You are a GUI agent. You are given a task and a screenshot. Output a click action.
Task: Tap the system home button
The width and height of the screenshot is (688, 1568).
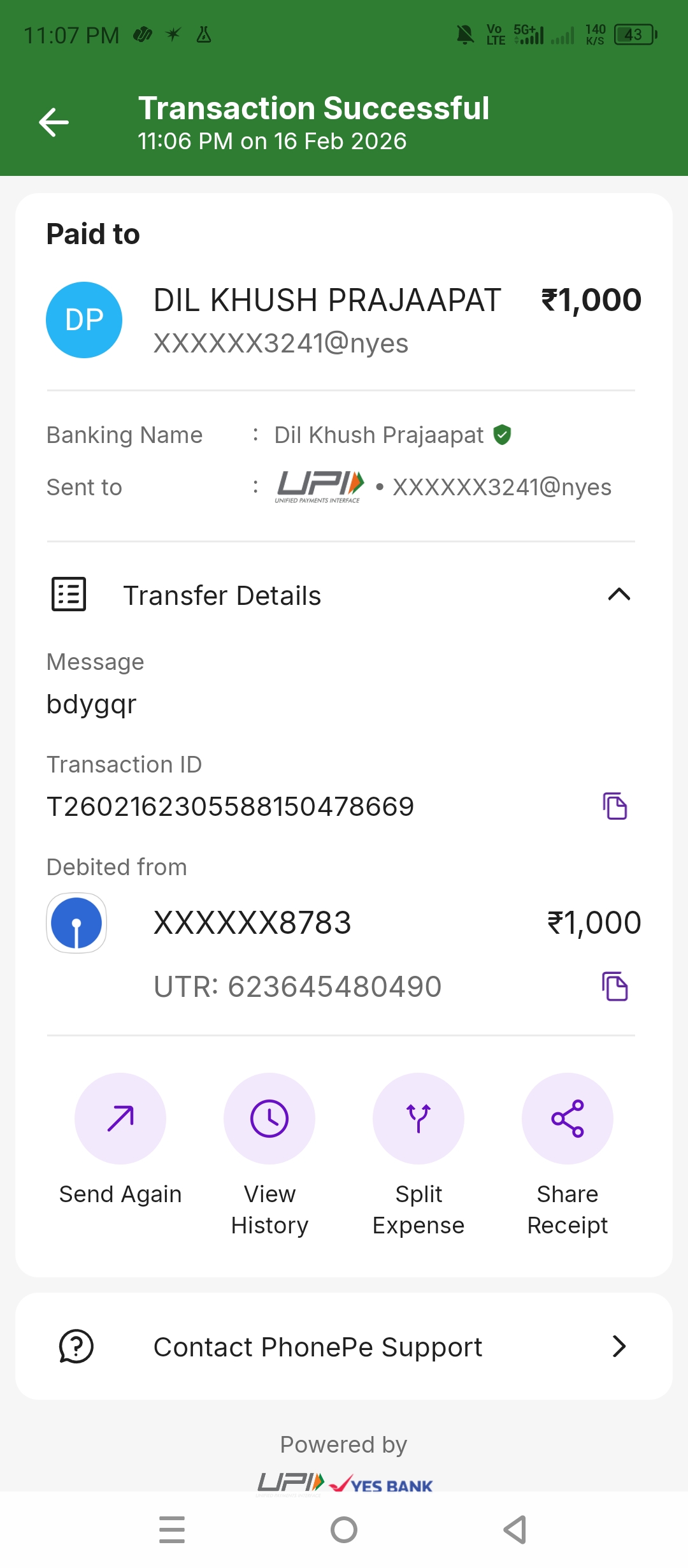[x=344, y=1530]
